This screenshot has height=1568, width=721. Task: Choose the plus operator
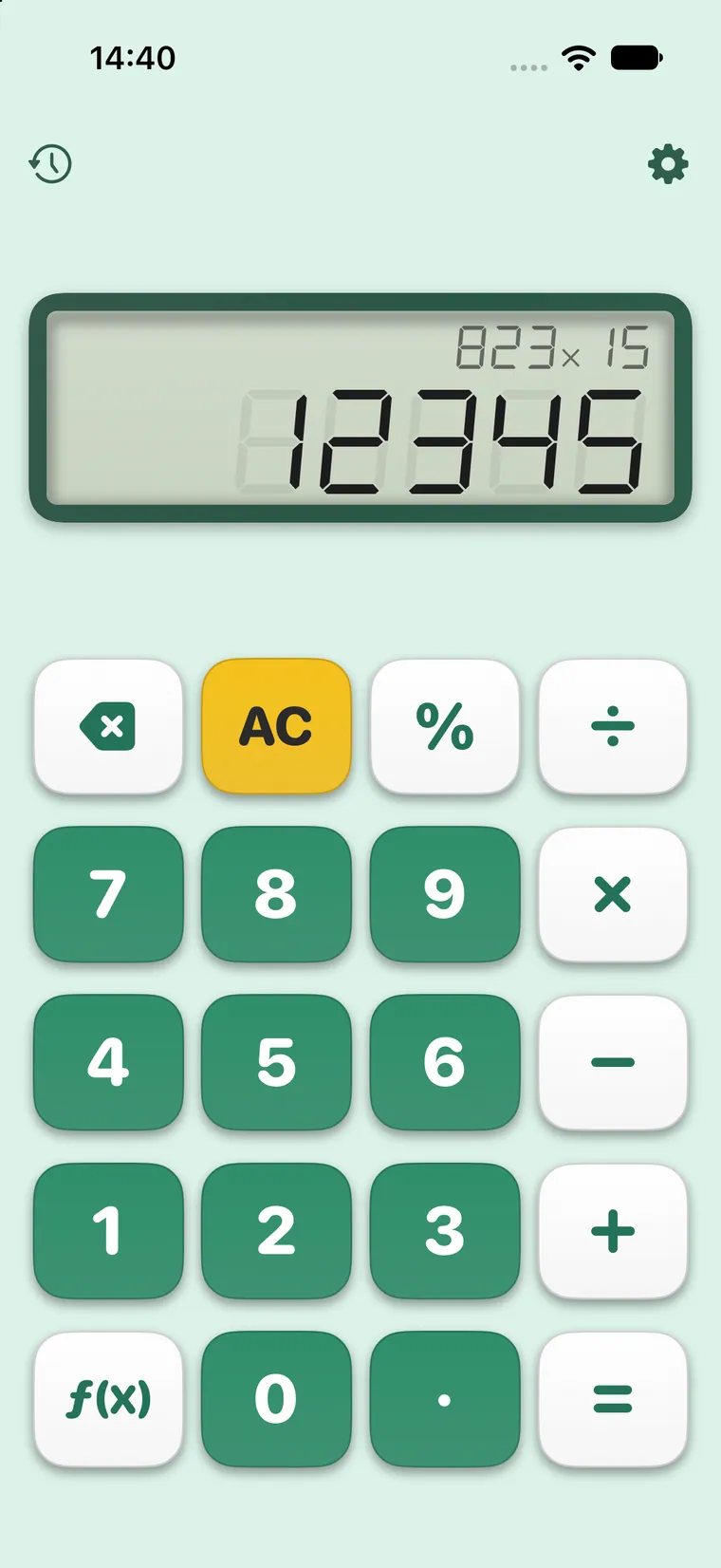coord(613,1231)
